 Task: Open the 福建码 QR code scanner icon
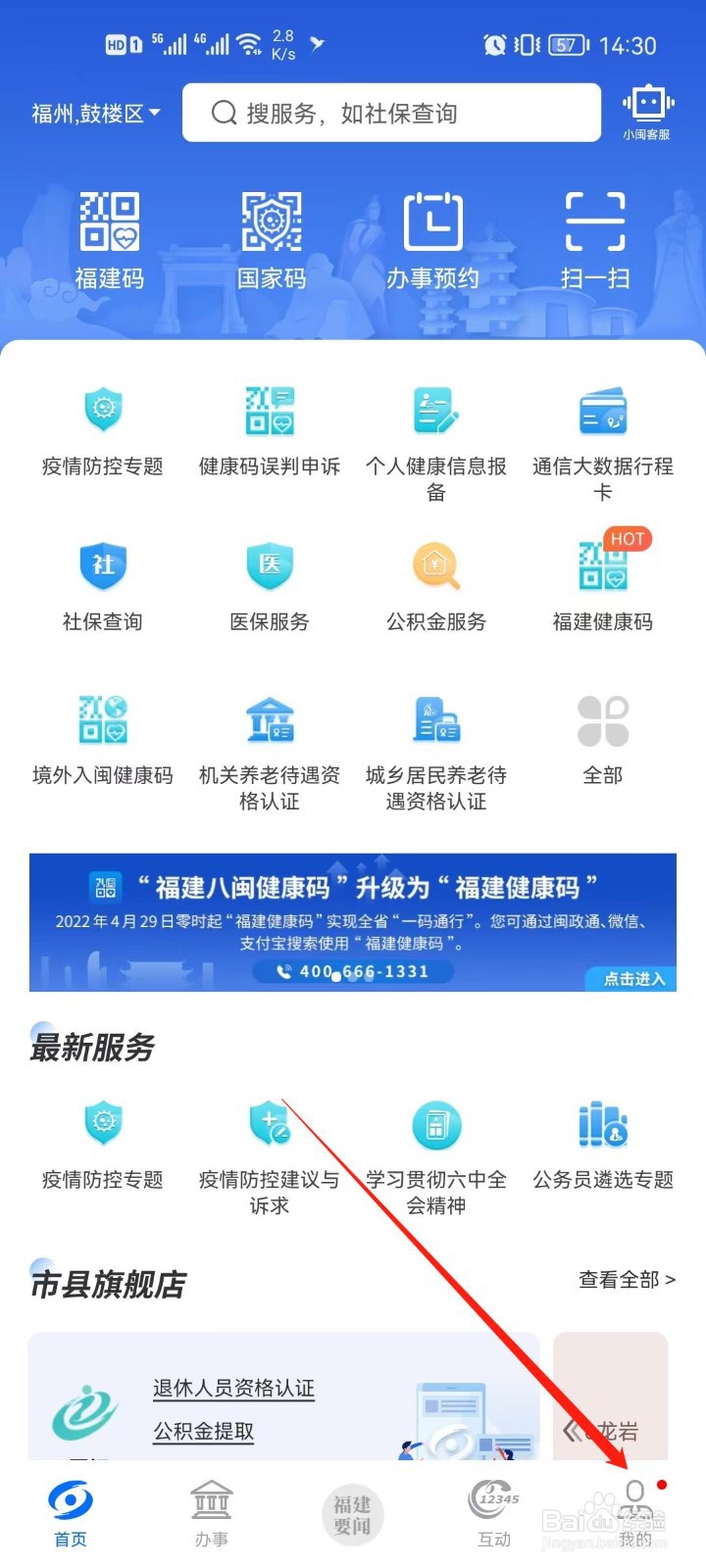pos(110,235)
